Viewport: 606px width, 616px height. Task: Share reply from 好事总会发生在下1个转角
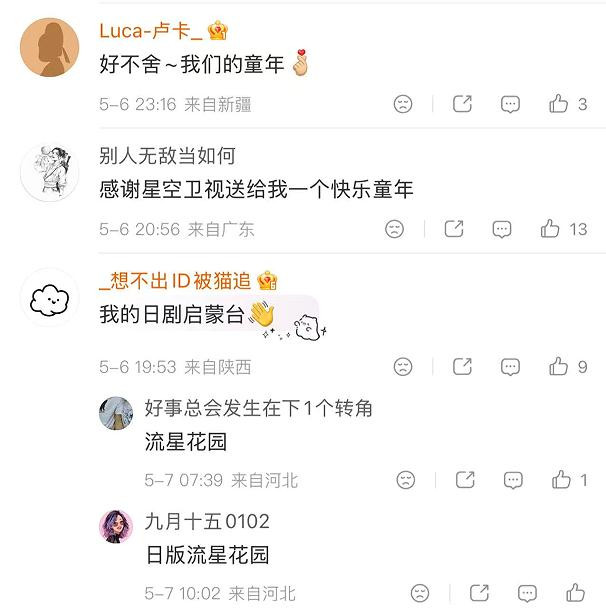coord(465,480)
